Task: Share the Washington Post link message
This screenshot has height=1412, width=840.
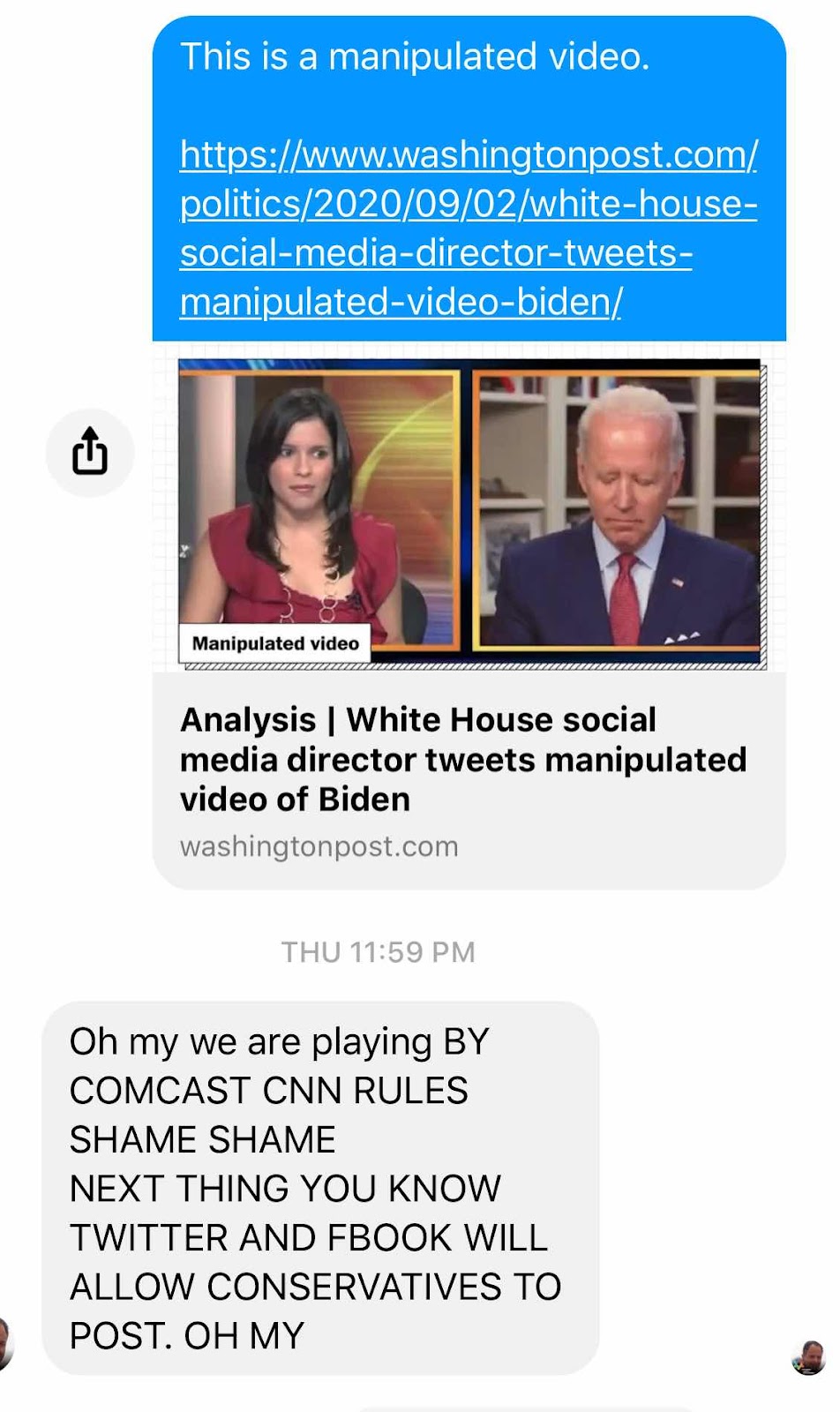Action: coord(90,453)
